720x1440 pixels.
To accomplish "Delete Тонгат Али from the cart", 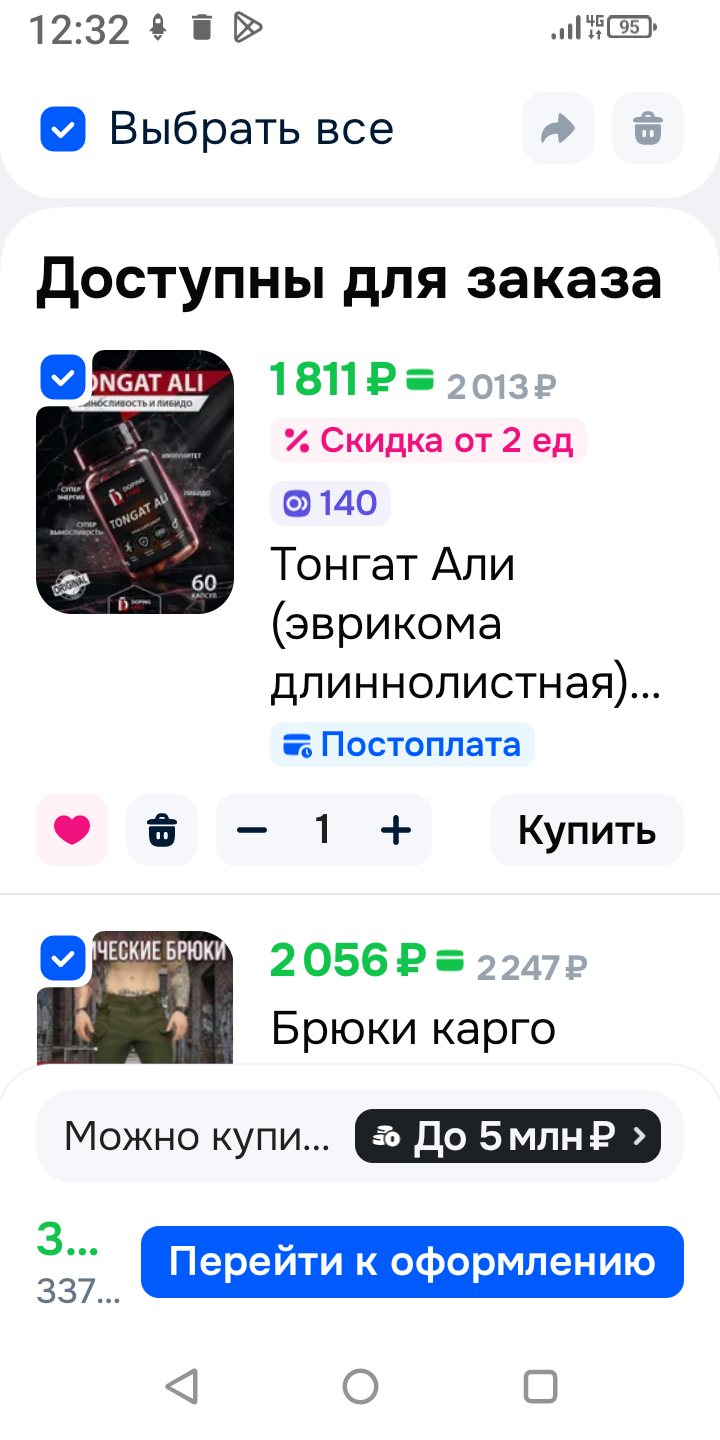I will click(162, 830).
